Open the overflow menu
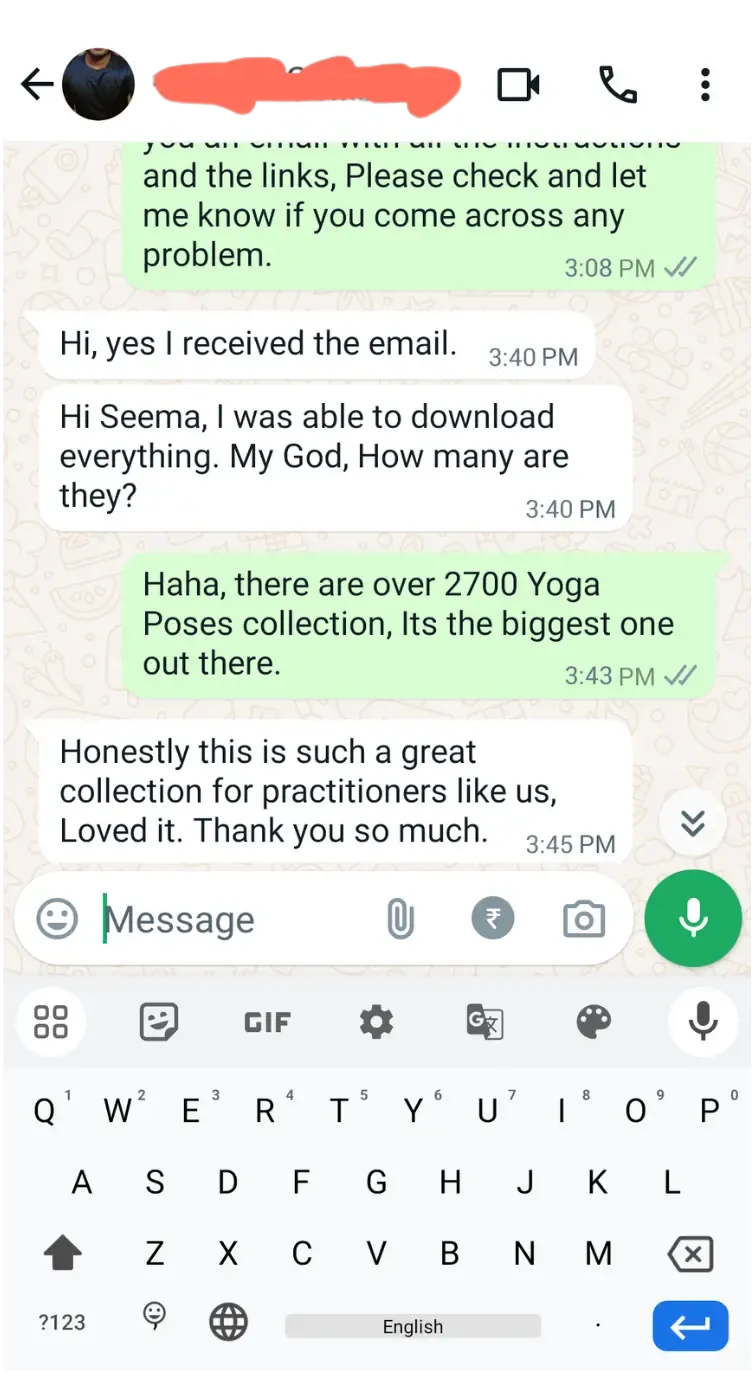 pos(705,85)
